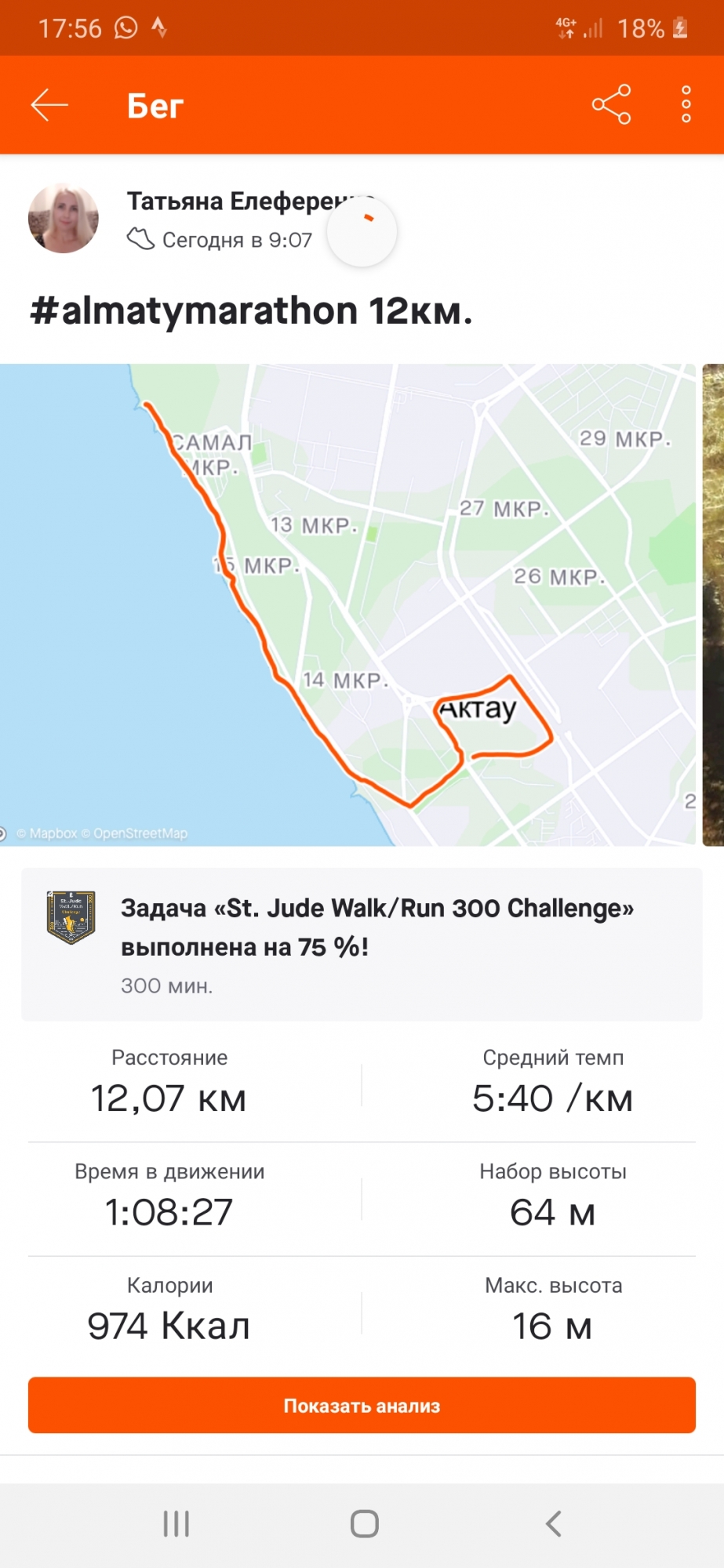
Task: View the photo next to the map
Action: click(x=714, y=604)
